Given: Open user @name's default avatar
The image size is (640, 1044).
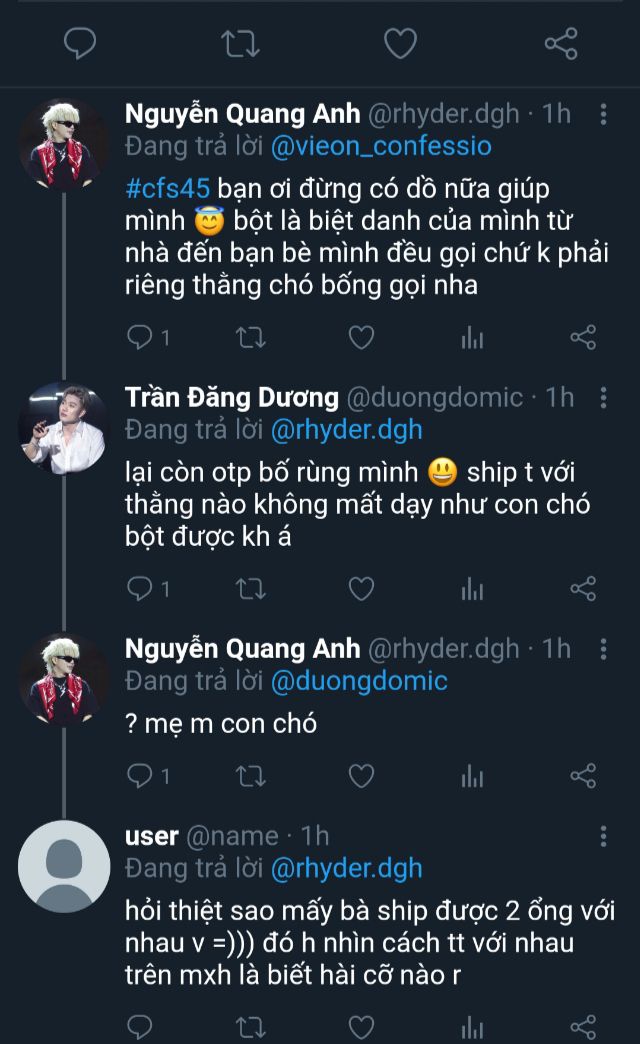Looking at the screenshot, I should (x=64, y=866).
